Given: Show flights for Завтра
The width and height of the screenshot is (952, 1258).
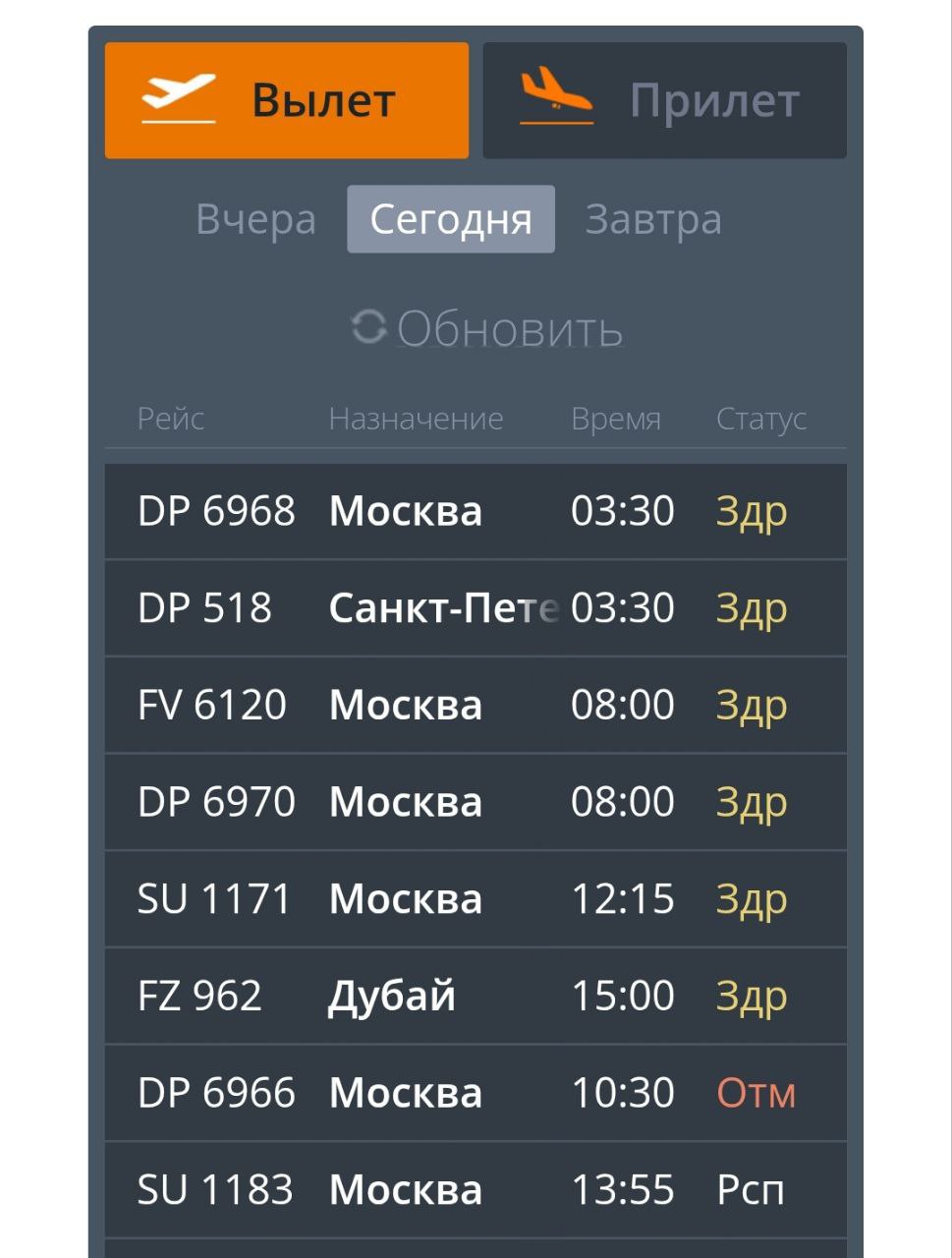Looking at the screenshot, I should [653, 219].
